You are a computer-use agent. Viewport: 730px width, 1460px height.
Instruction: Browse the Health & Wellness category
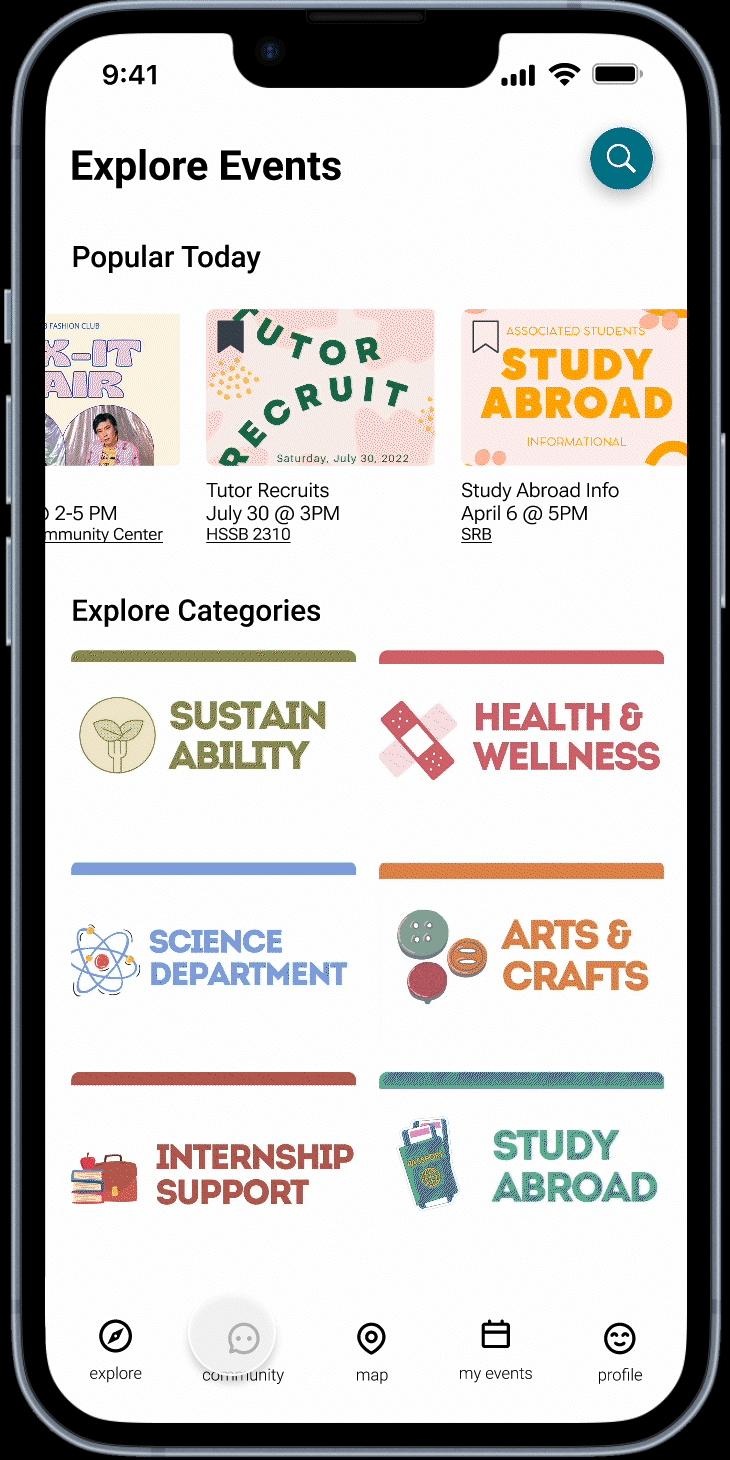(521, 735)
